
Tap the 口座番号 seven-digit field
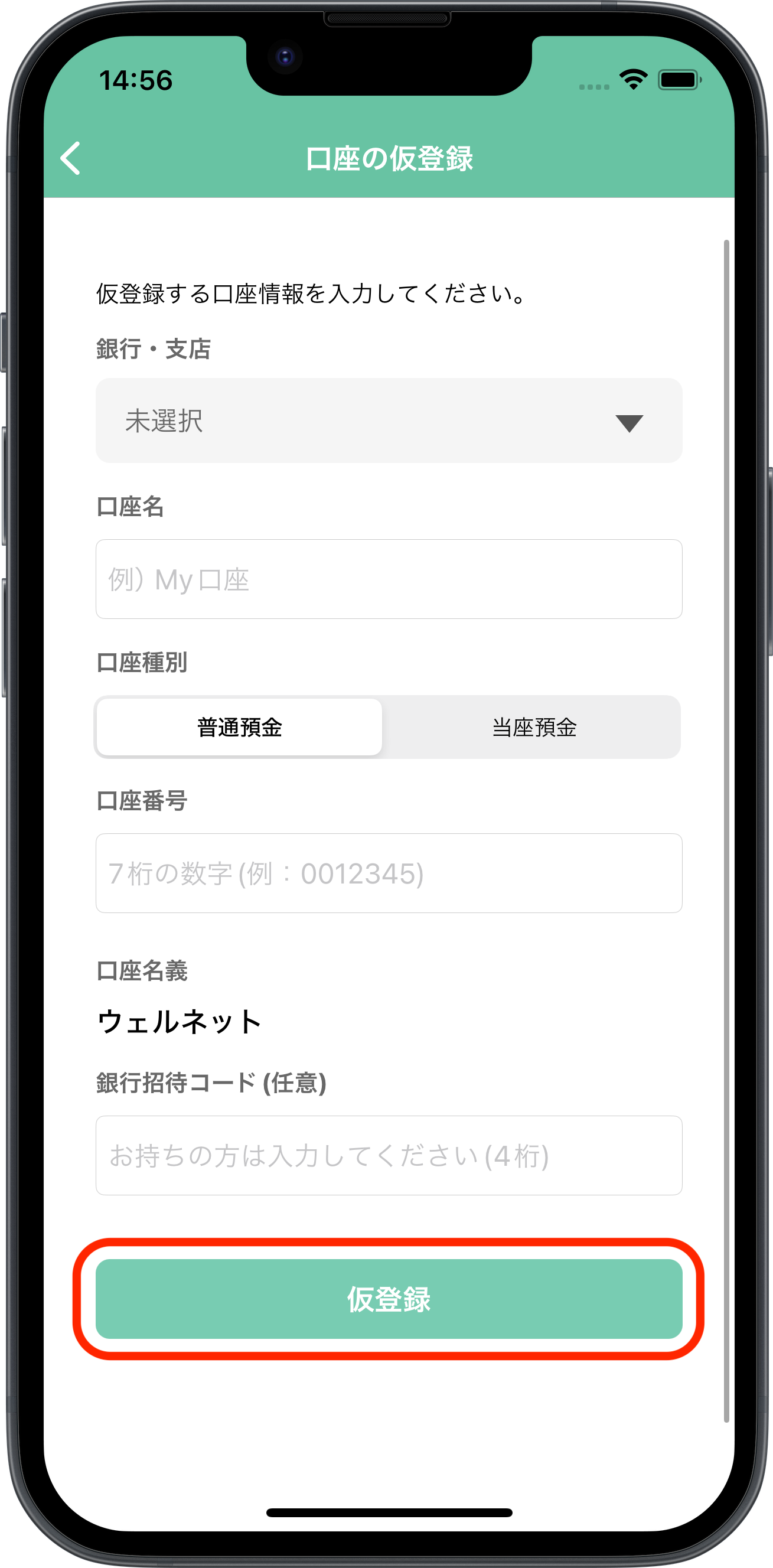pos(389,873)
